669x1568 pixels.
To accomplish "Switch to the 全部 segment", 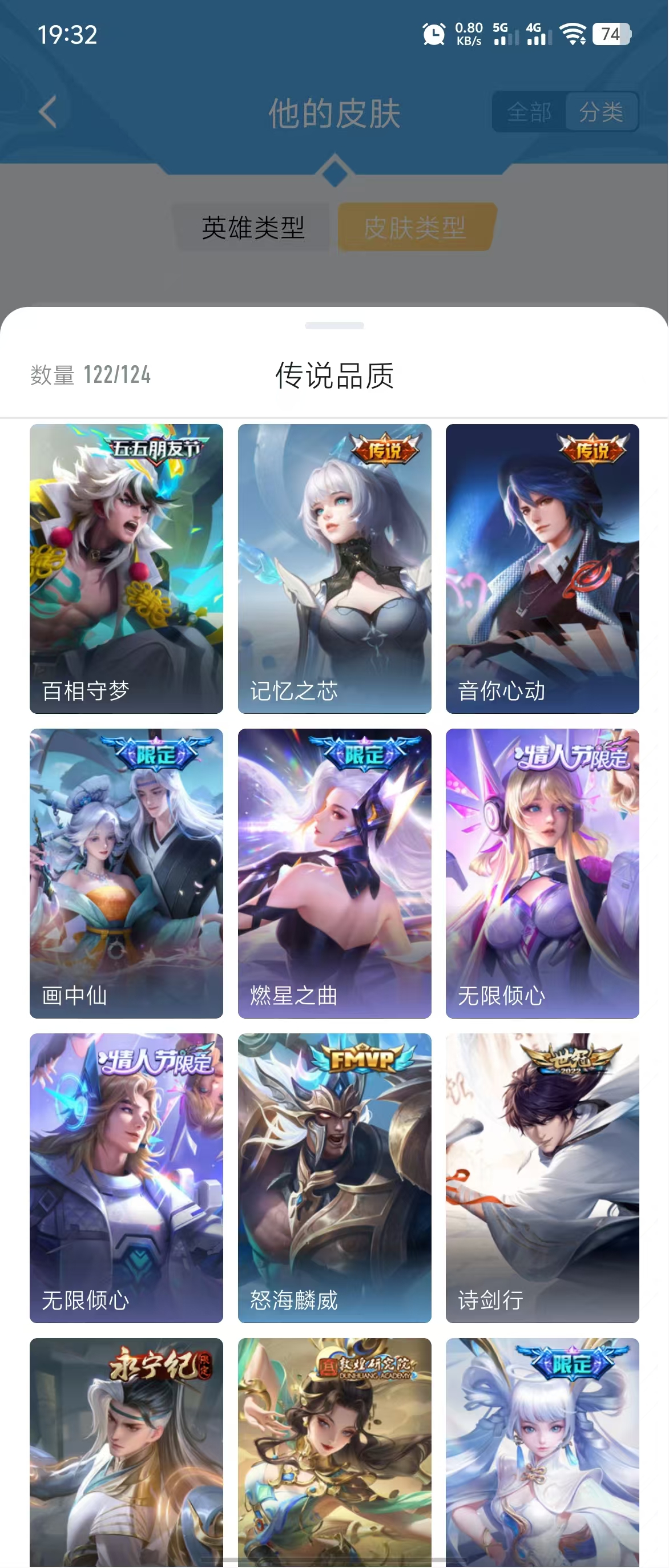I will [529, 112].
